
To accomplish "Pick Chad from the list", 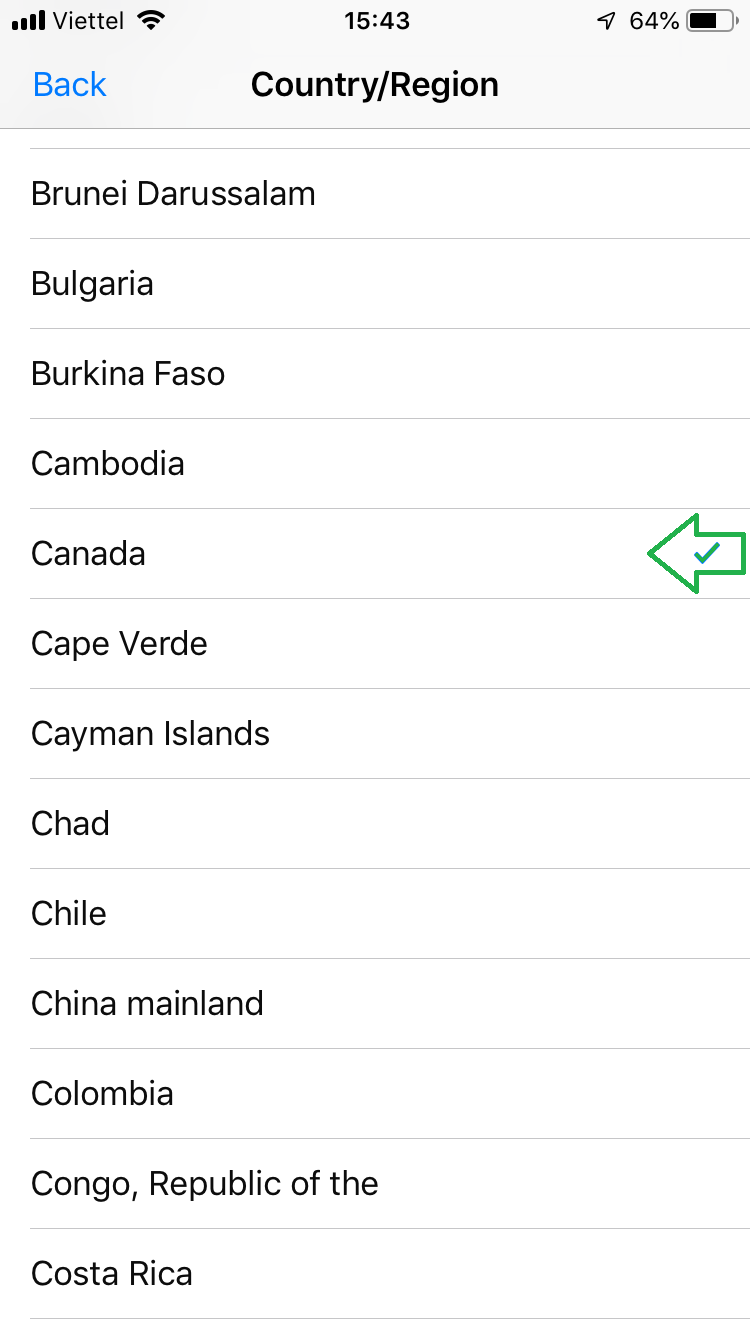I will click(x=375, y=824).
